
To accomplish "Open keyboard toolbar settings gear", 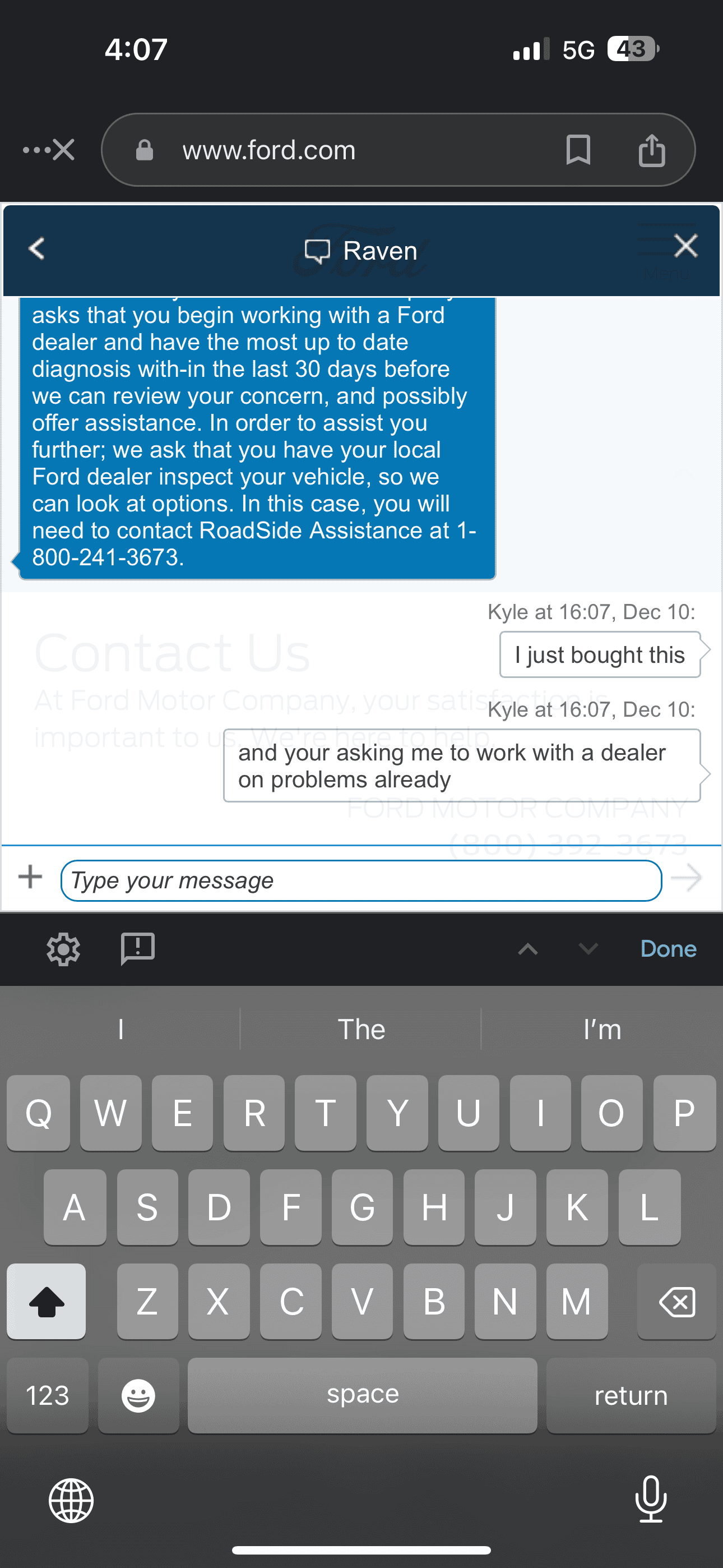I will point(63,949).
